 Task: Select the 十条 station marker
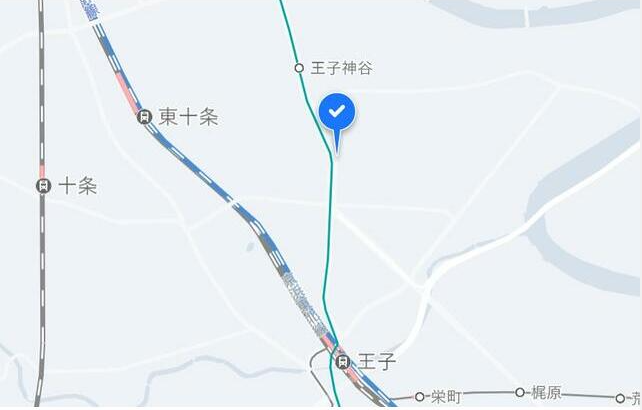click(x=43, y=186)
